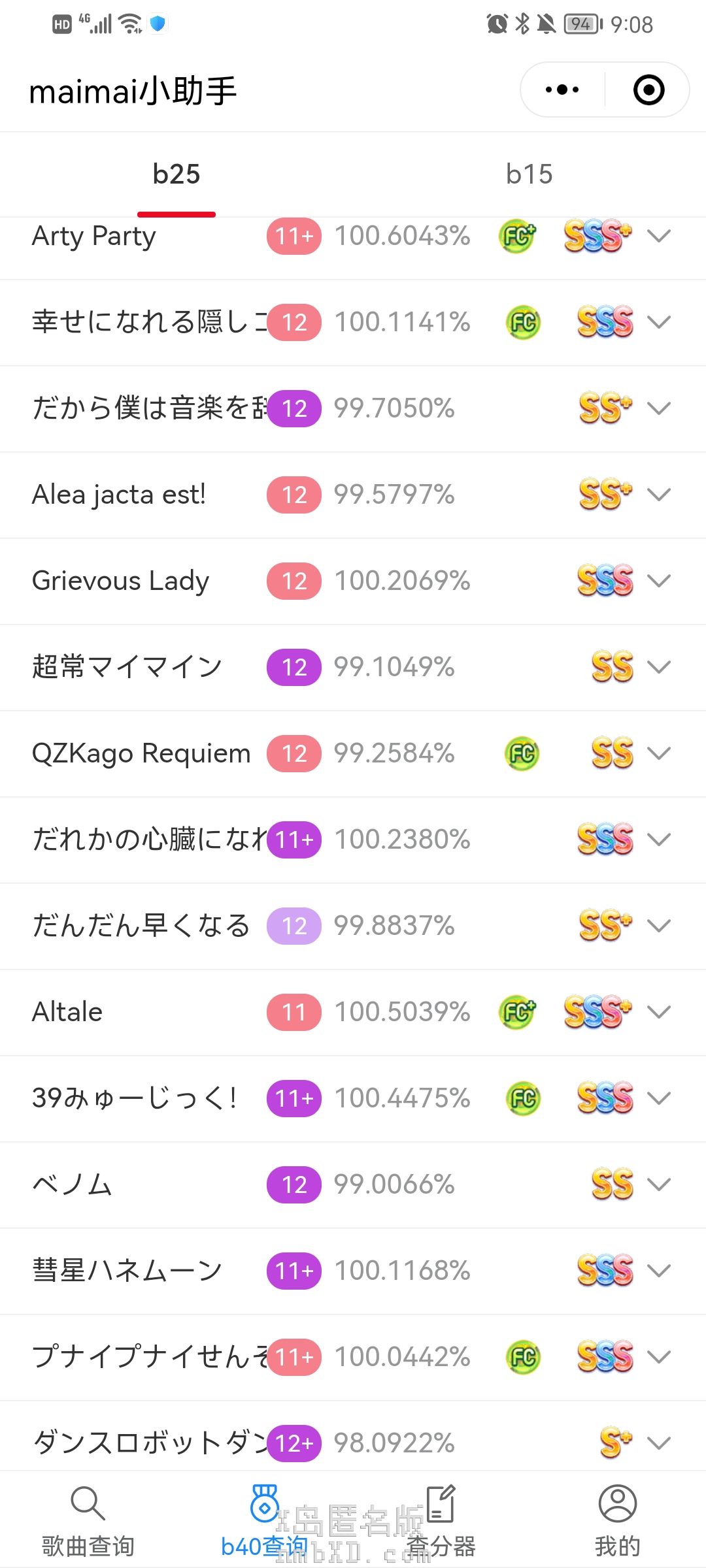Open the mini program more-options menu
706x1568 pixels.
[562, 90]
